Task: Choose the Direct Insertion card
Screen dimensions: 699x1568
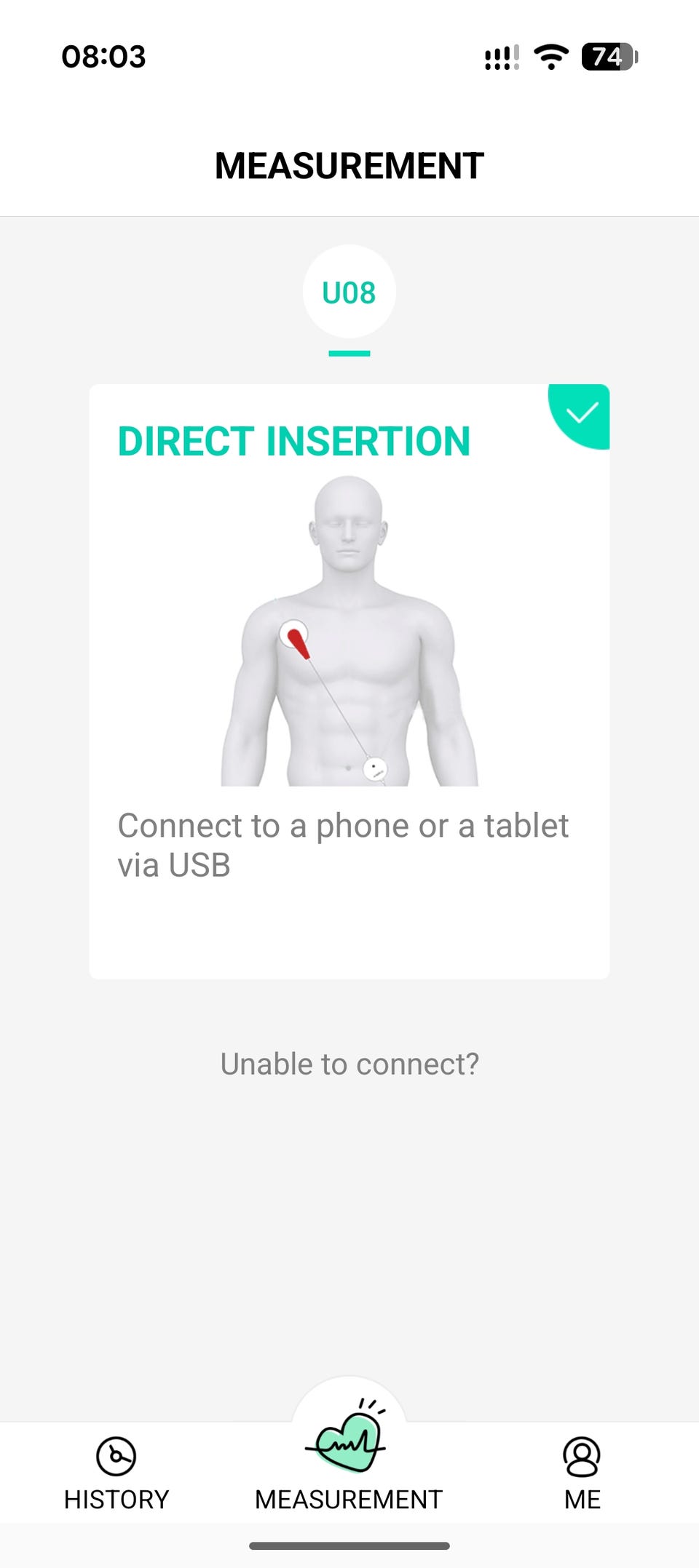Action: pyautogui.click(x=349, y=681)
